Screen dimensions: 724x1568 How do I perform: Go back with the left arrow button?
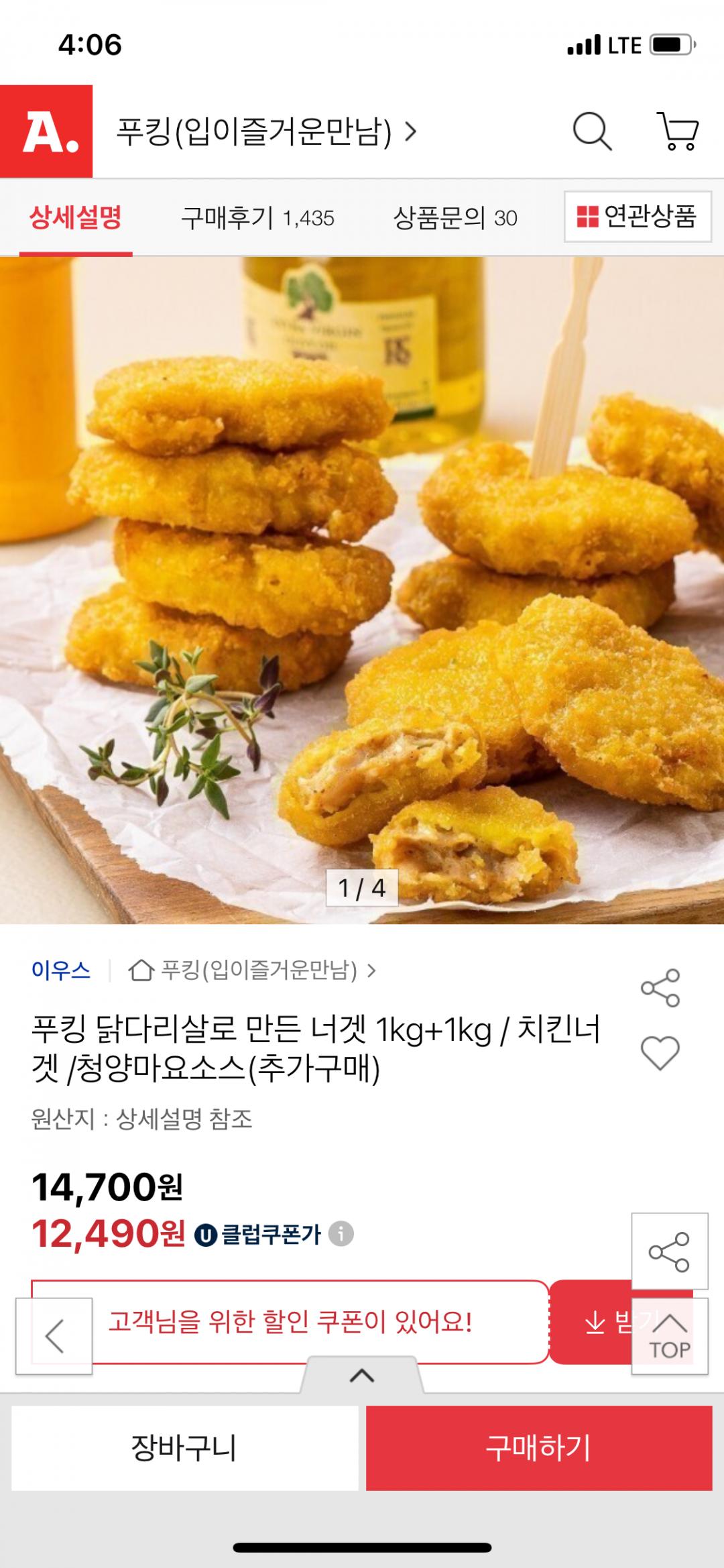(54, 1336)
